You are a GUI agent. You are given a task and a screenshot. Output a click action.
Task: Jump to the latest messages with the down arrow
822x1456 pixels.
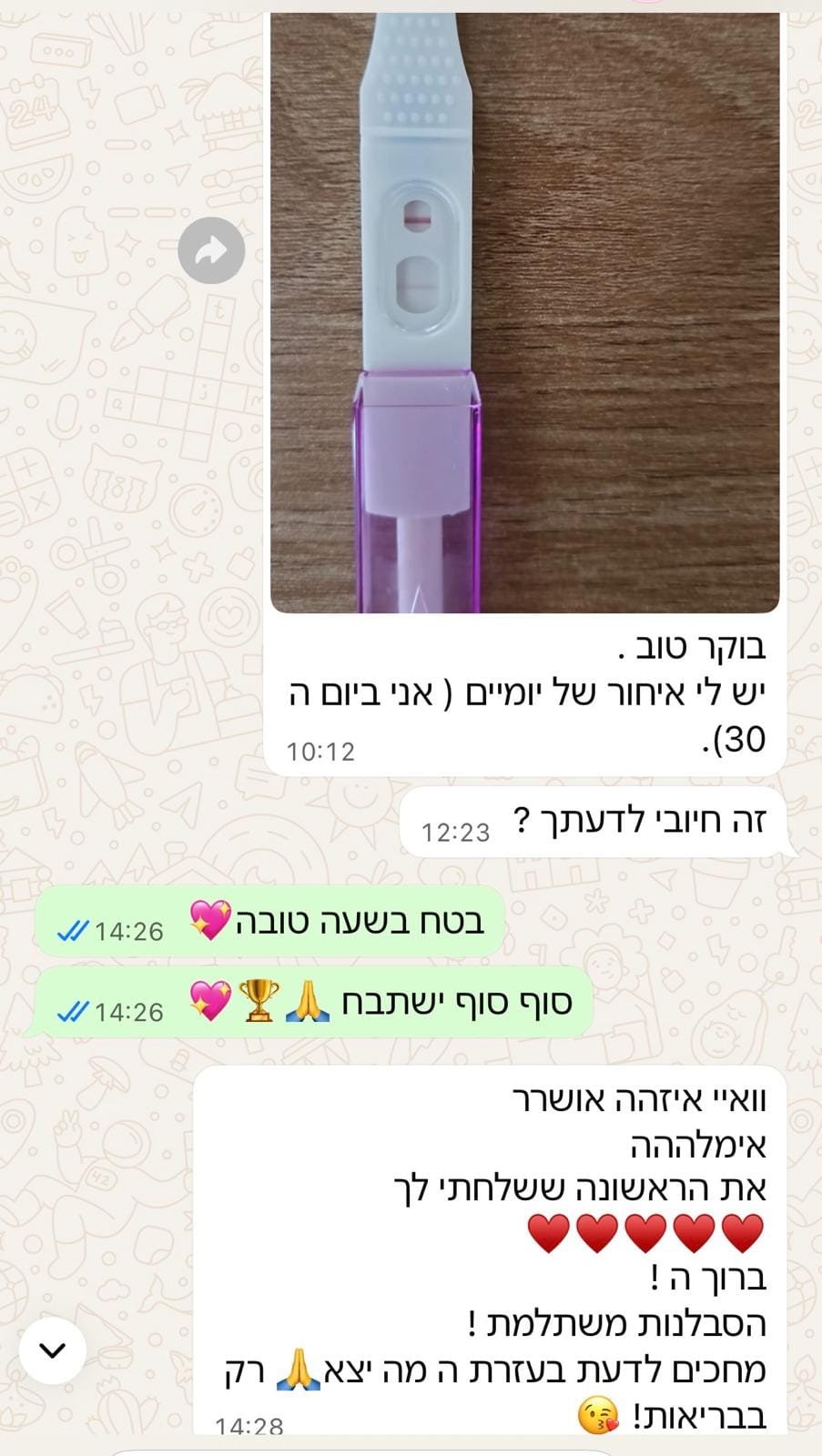tap(53, 1350)
